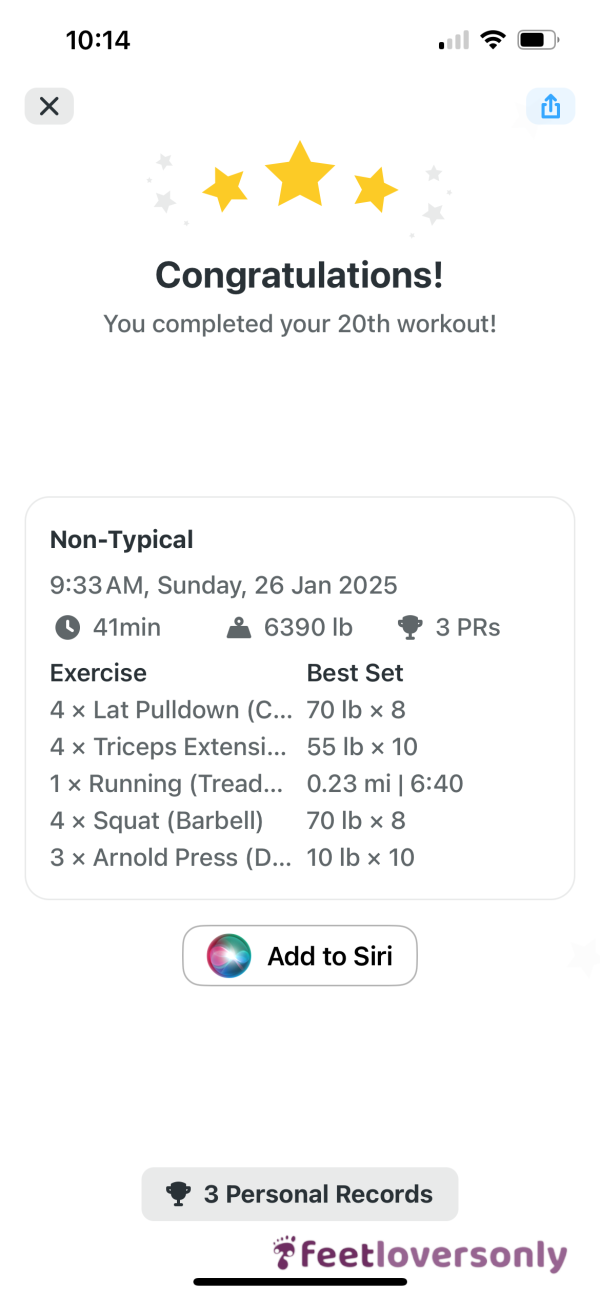This screenshot has width=600, height=1298.
Task: Tap the Add to Siri button
Action: point(300,956)
